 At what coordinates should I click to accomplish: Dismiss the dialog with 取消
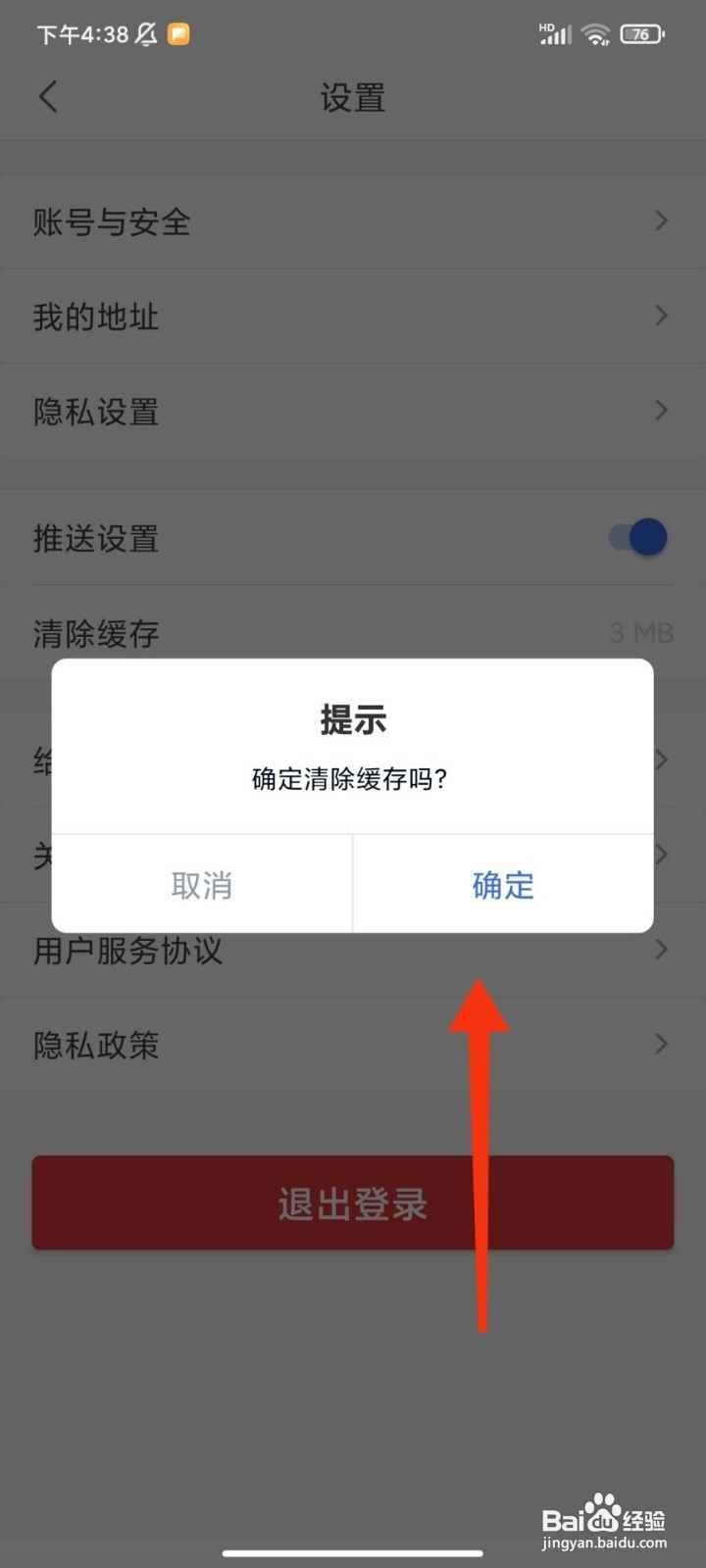(202, 884)
